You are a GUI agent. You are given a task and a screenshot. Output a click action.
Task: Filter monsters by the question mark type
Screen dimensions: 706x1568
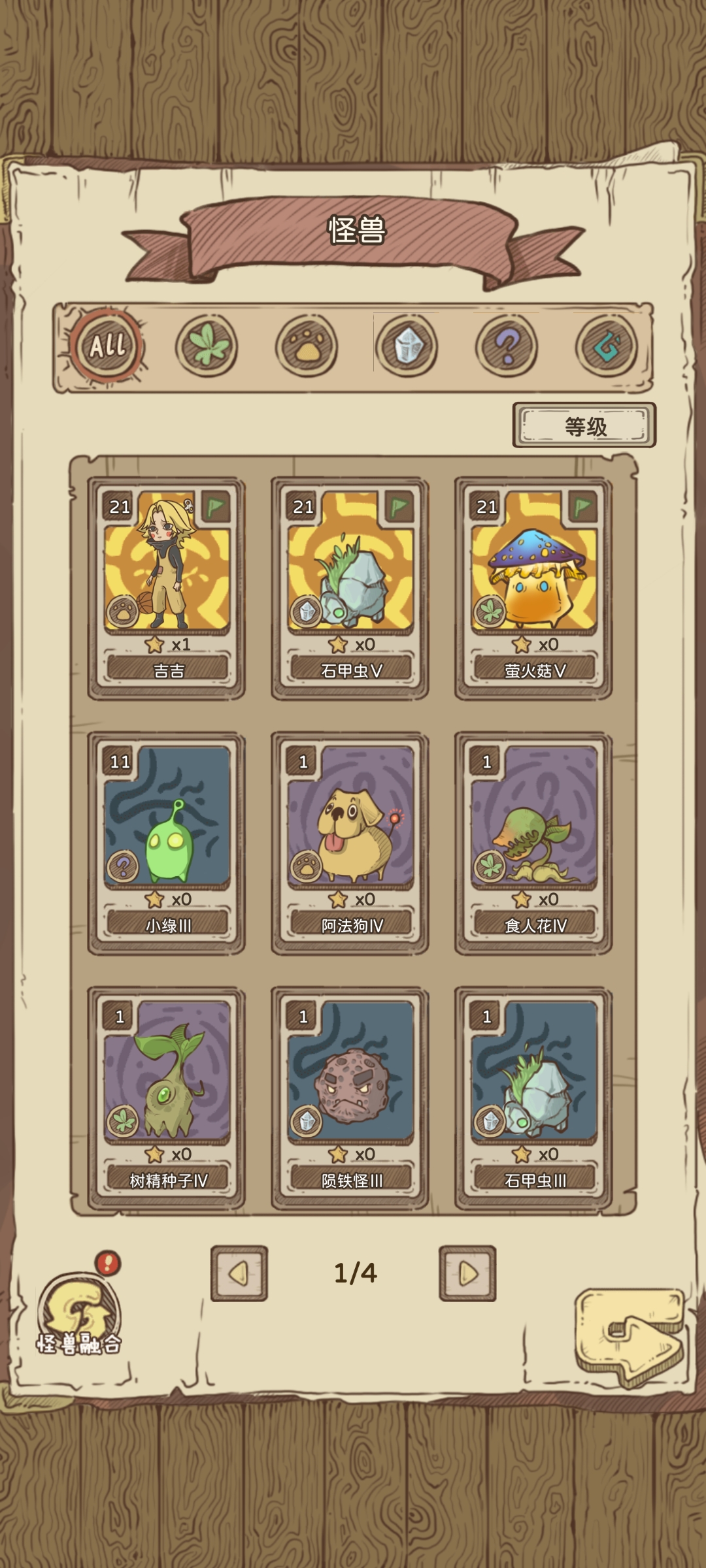[507, 346]
